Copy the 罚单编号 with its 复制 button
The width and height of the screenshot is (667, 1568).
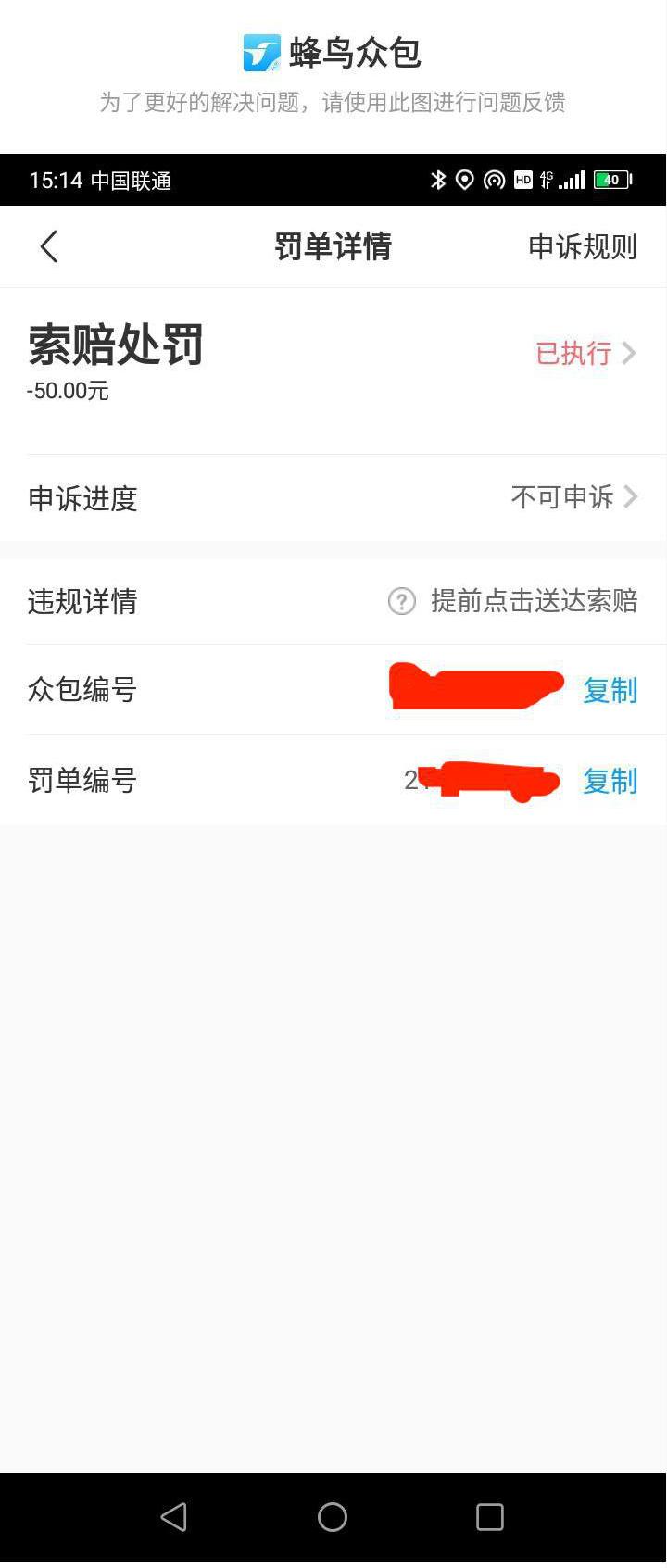(x=609, y=781)
